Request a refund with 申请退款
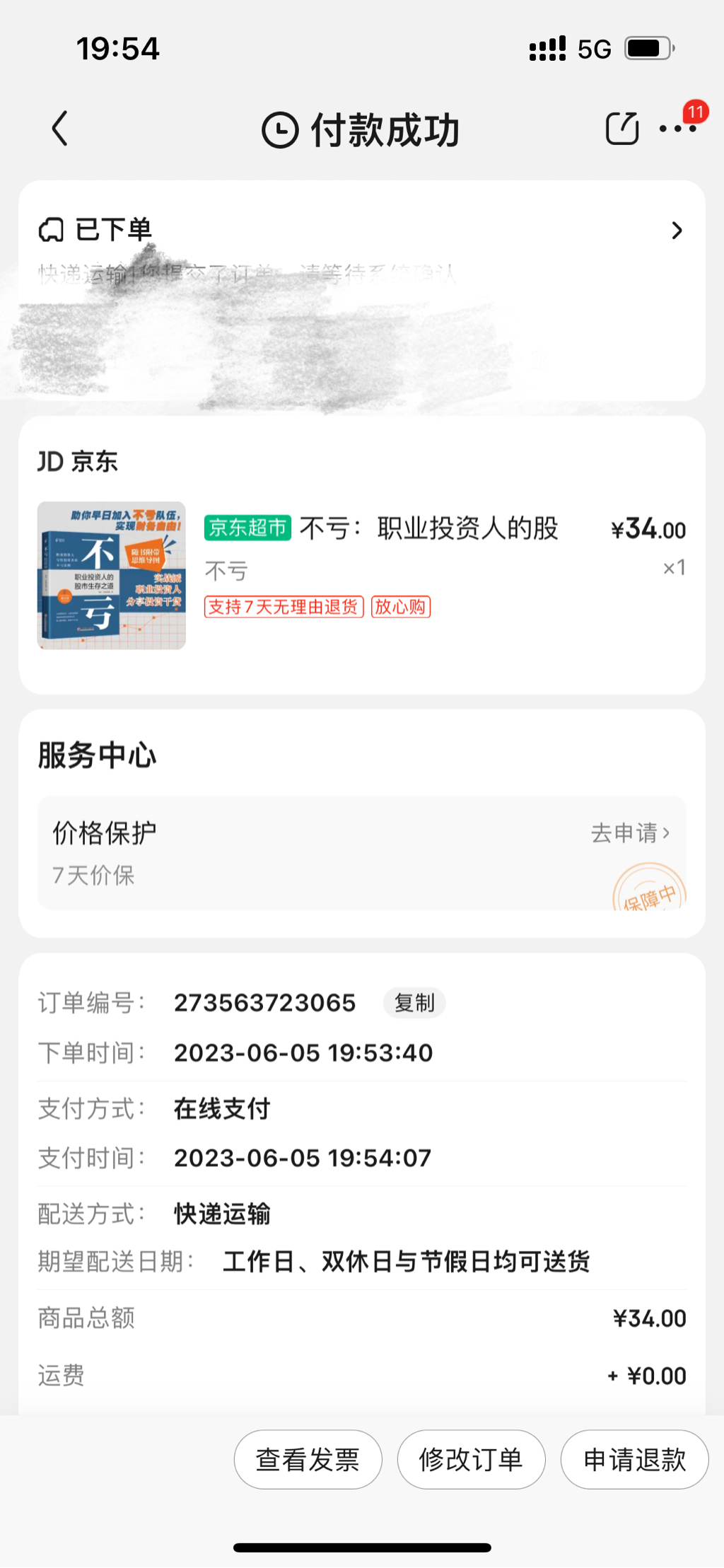Image resolution: width=724 pixels, height=1568 pixels. click(634, 1460)
